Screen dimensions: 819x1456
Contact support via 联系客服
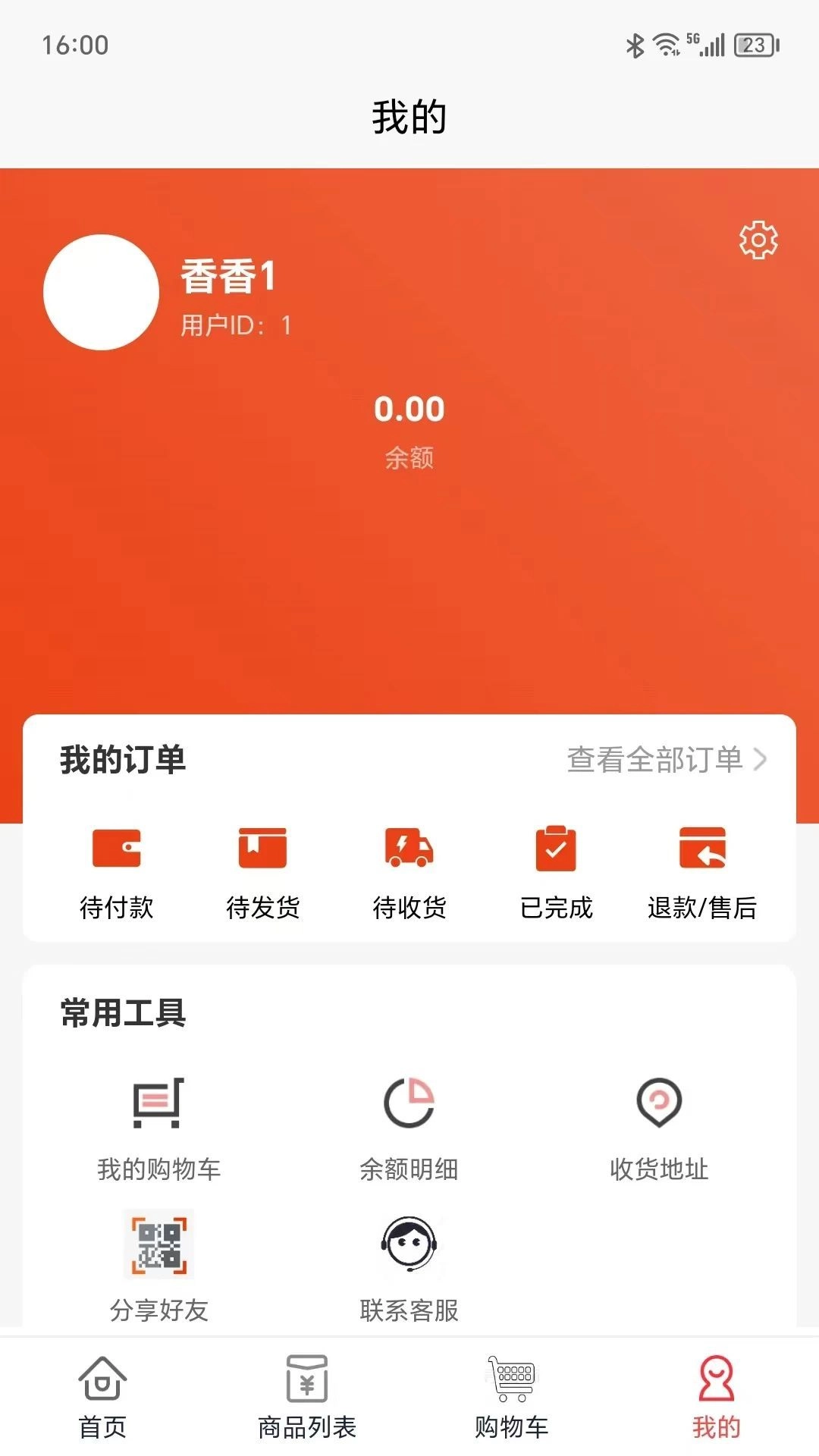click(409, 1265)
